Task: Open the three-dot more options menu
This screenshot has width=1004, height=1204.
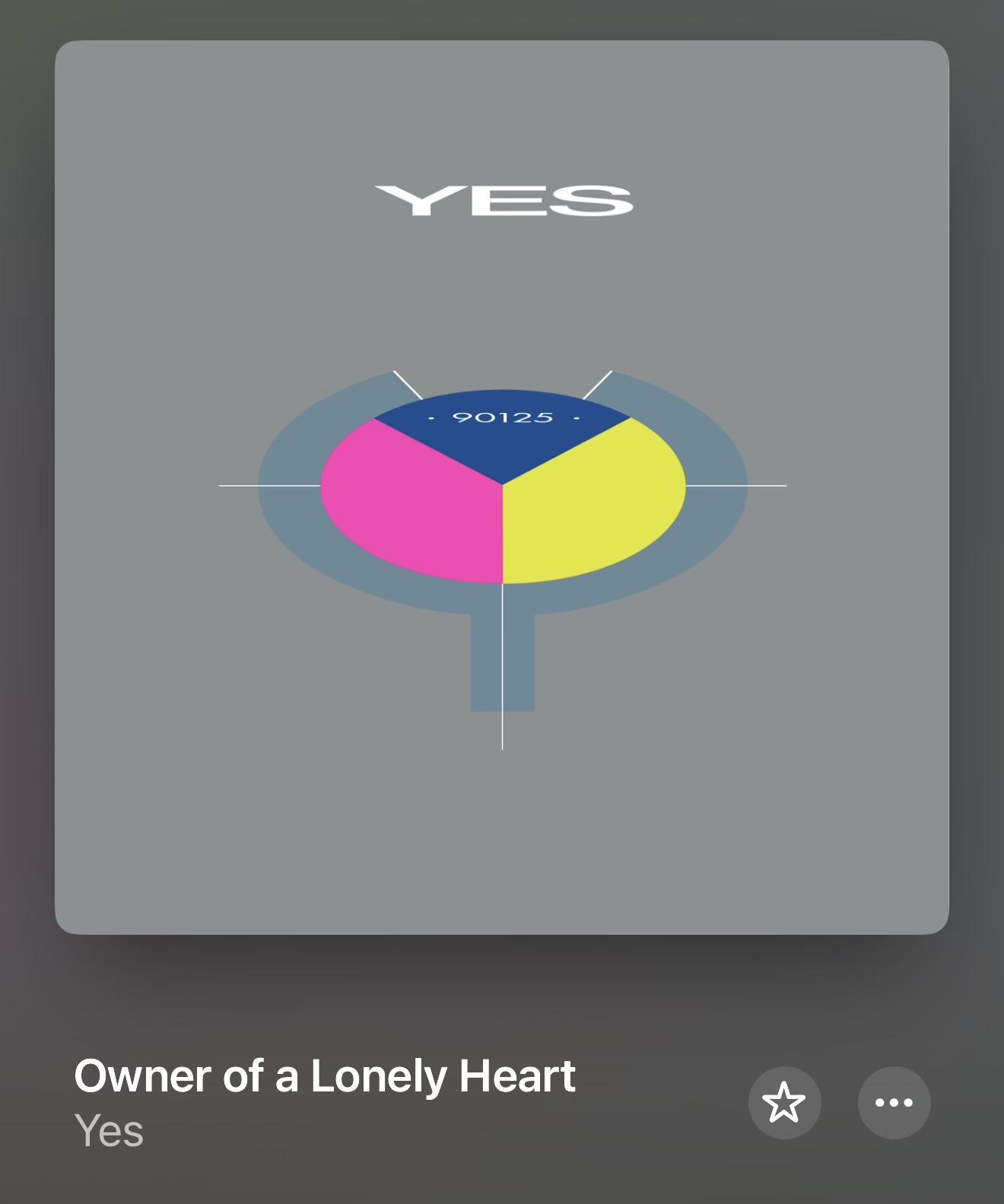Action: pyautogui.click(x=894, y=1103)
